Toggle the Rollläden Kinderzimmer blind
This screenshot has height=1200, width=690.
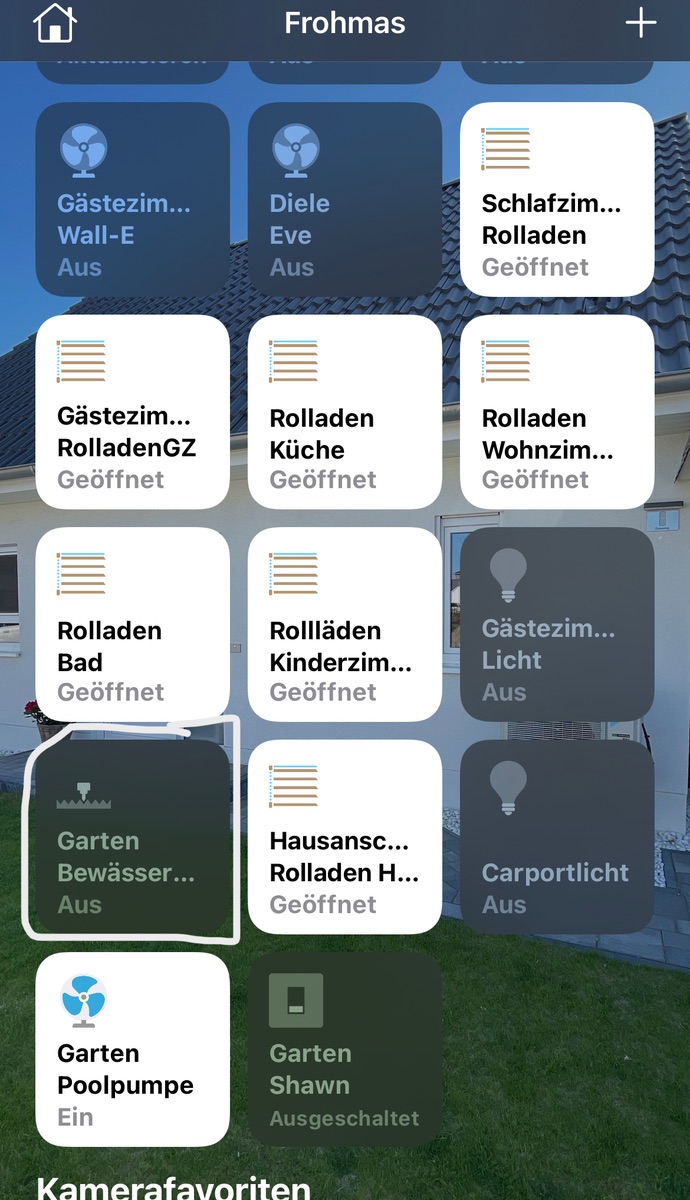click(x=344, y=624)
